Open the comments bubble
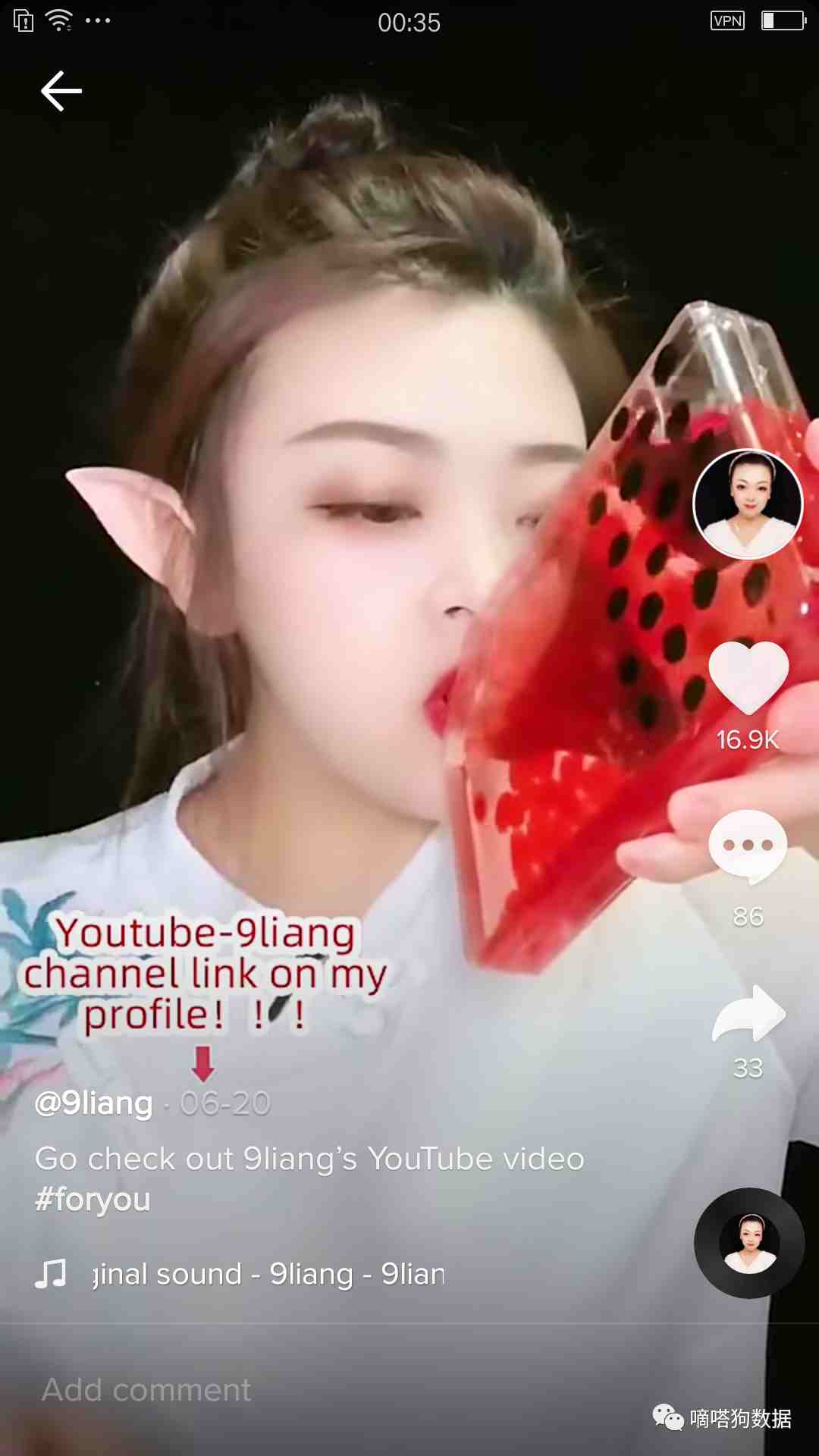The width and height of the screenshot is (819, 1456). point(748,846)
